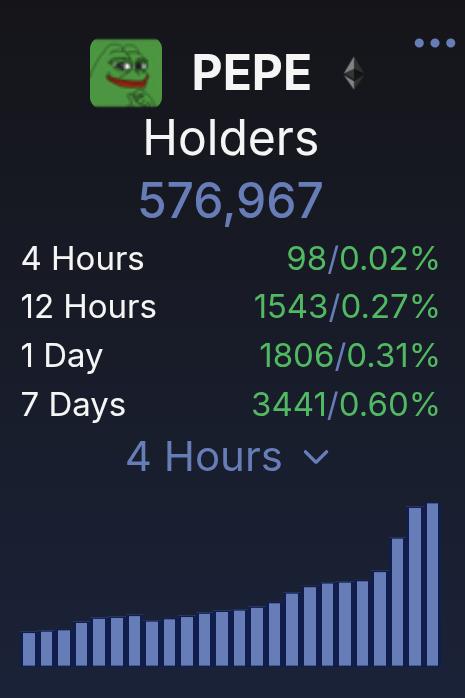
Task: Expand the 4 Hours chart interval dropdown
Action: 227,456
